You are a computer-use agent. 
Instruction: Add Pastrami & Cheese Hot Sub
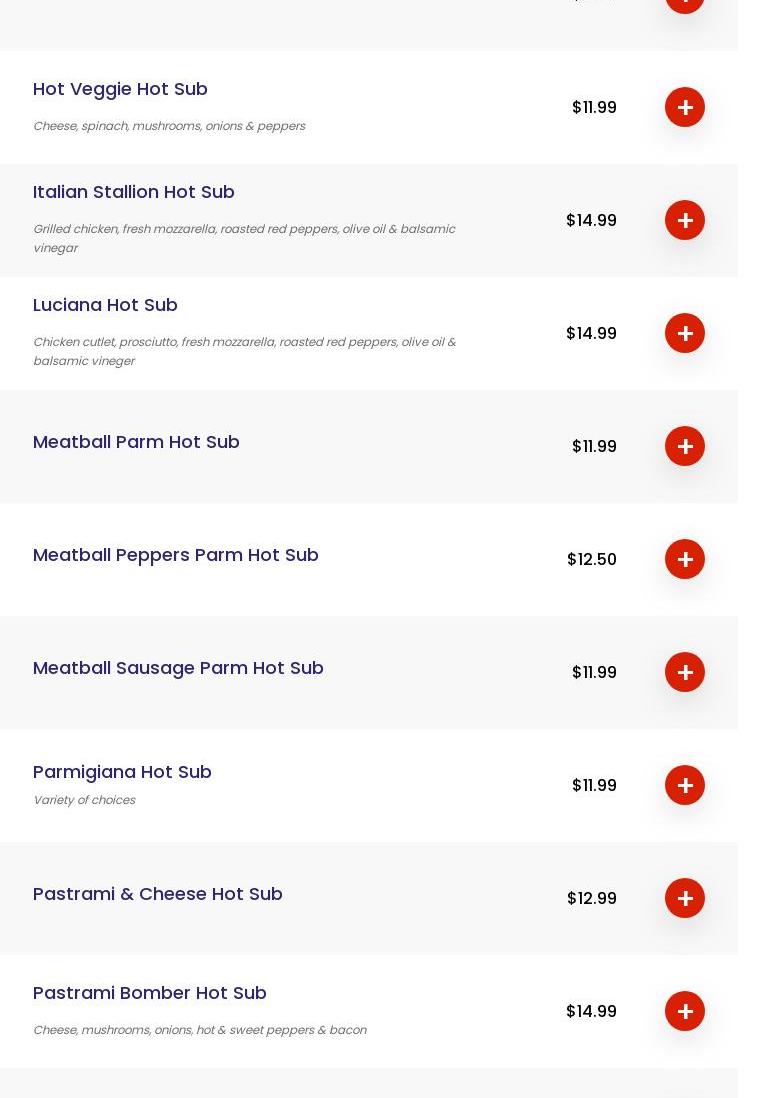click(684, 898)
